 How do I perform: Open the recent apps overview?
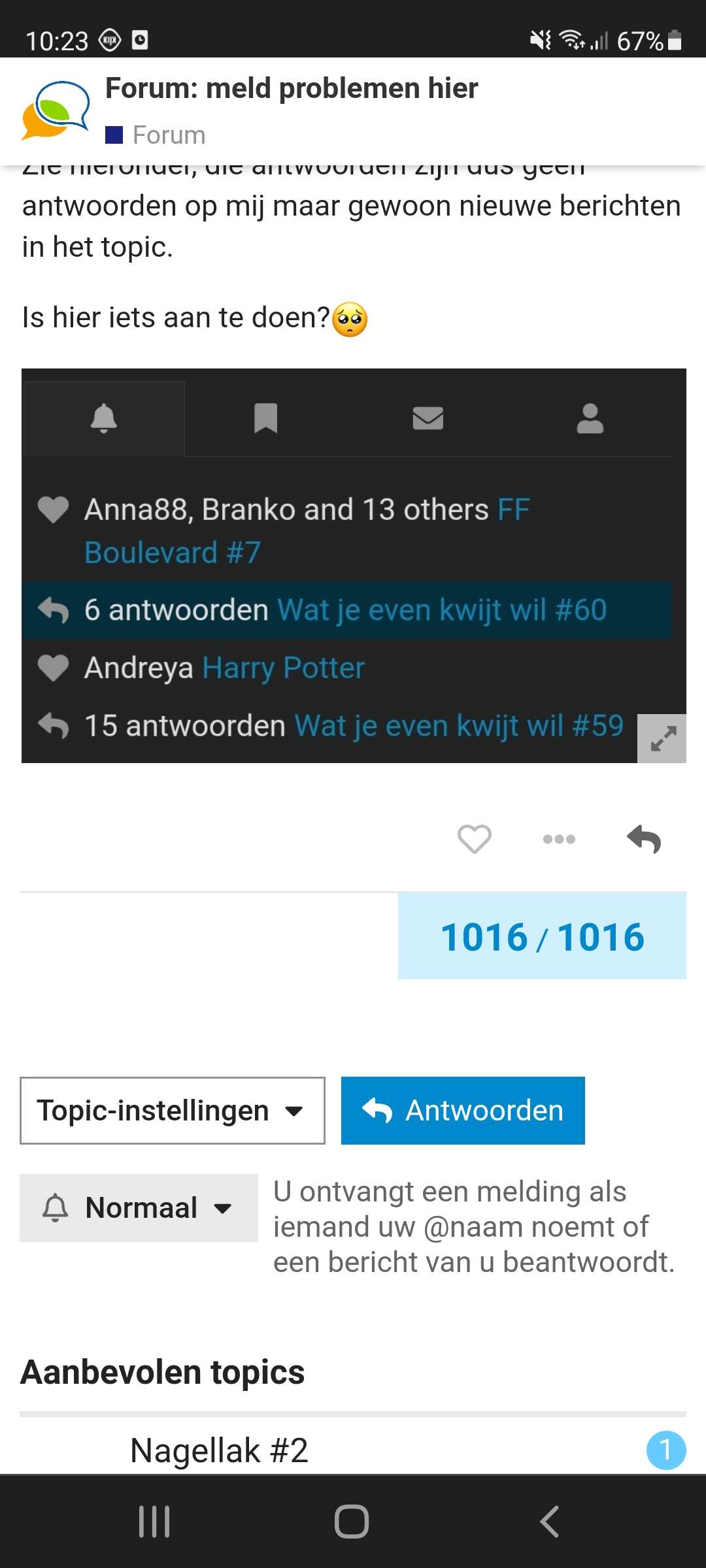coord(155,1522)
